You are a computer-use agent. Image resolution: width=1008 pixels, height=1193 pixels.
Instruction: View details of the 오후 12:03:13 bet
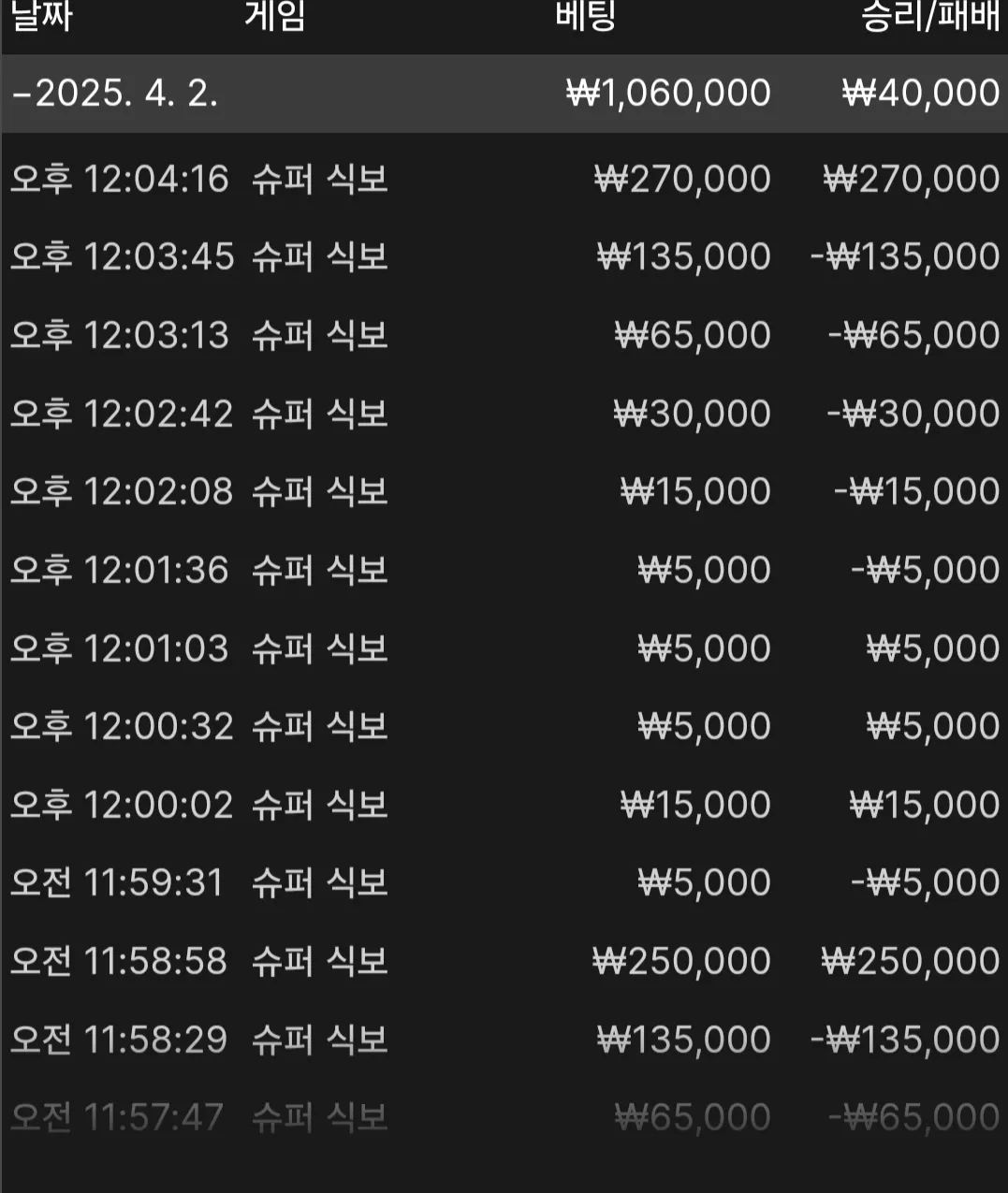(x=504, y=335)
